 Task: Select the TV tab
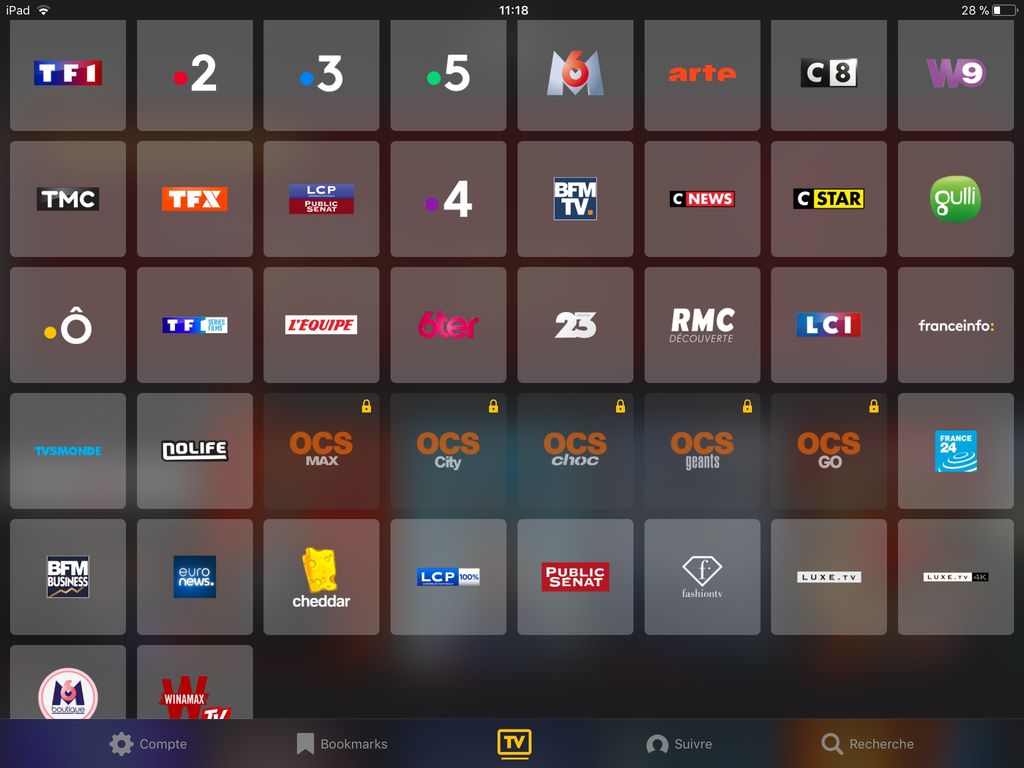click(x=514, y=743)
